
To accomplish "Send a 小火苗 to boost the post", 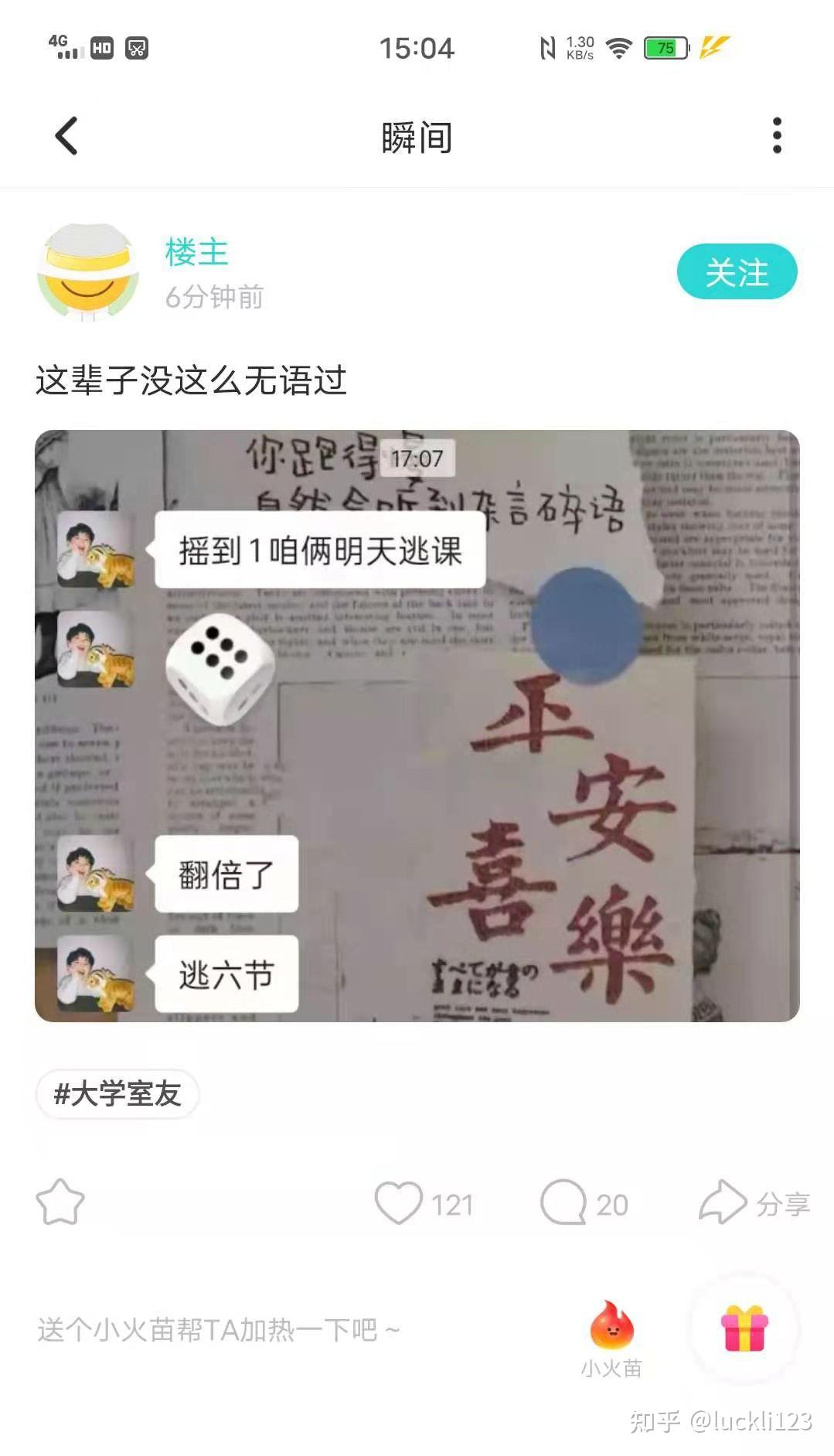I will (x=611, y=1339).
